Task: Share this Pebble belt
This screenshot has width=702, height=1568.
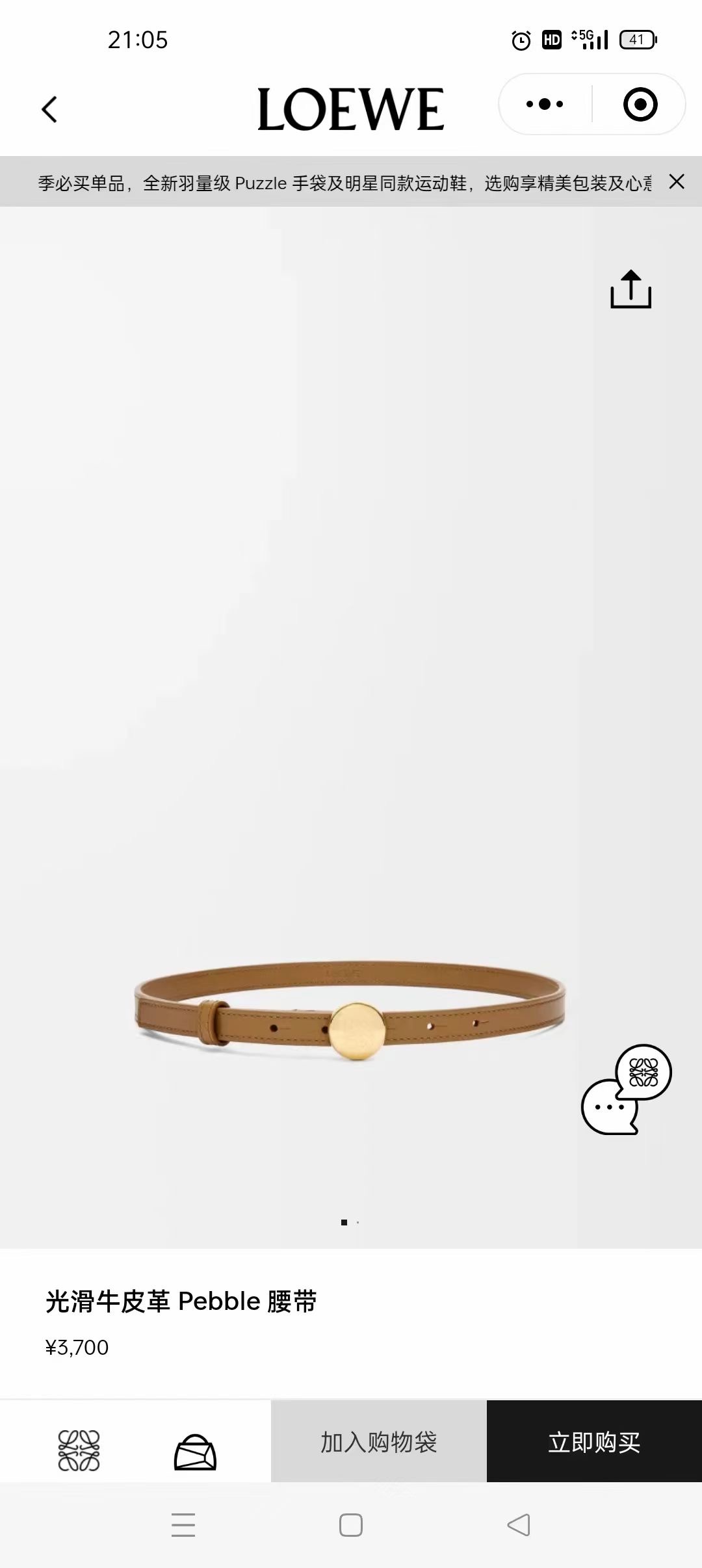Action: 630,289
